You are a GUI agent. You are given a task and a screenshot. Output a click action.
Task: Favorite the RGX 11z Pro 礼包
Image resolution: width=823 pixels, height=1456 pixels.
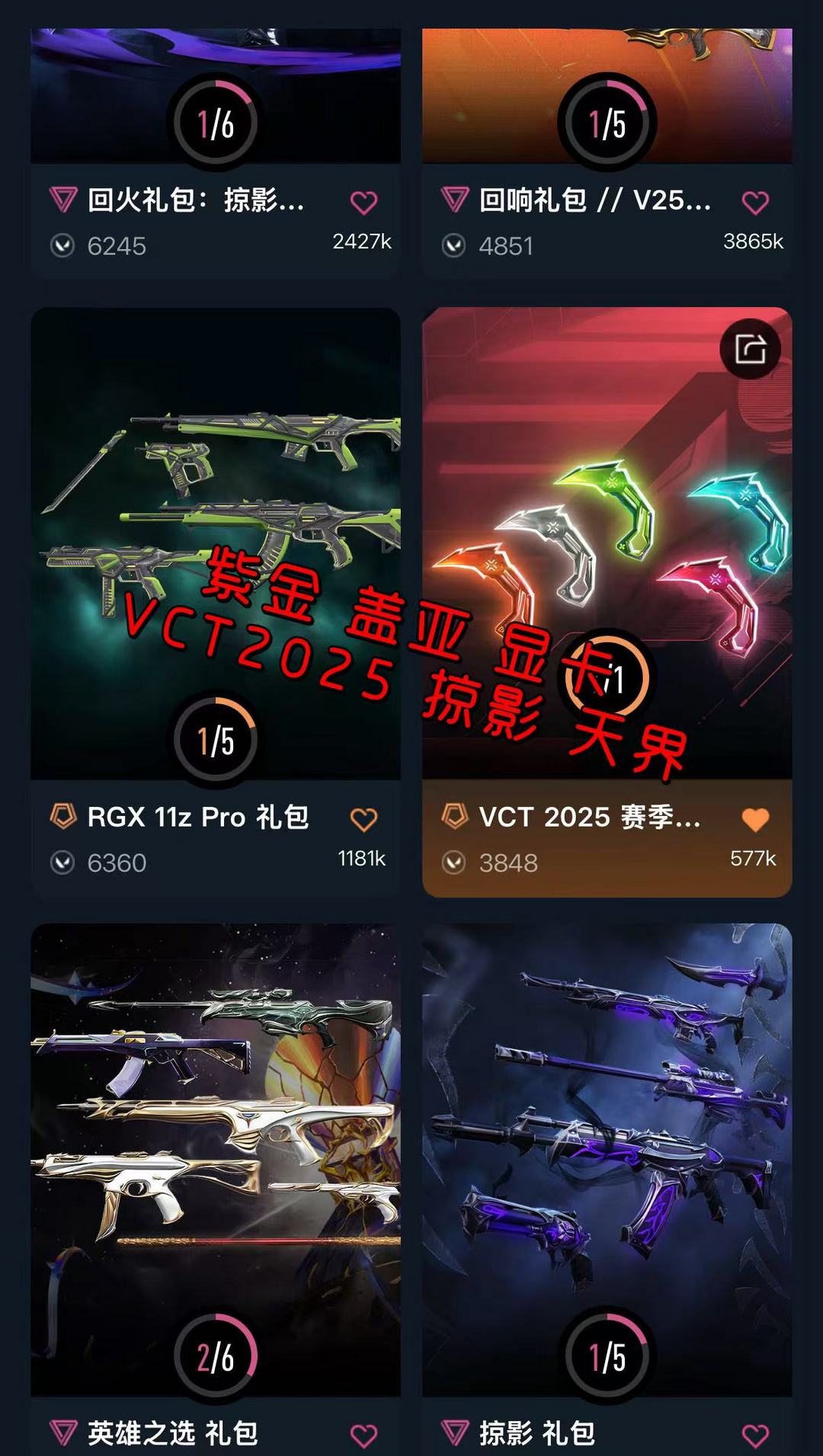(363, 819)
